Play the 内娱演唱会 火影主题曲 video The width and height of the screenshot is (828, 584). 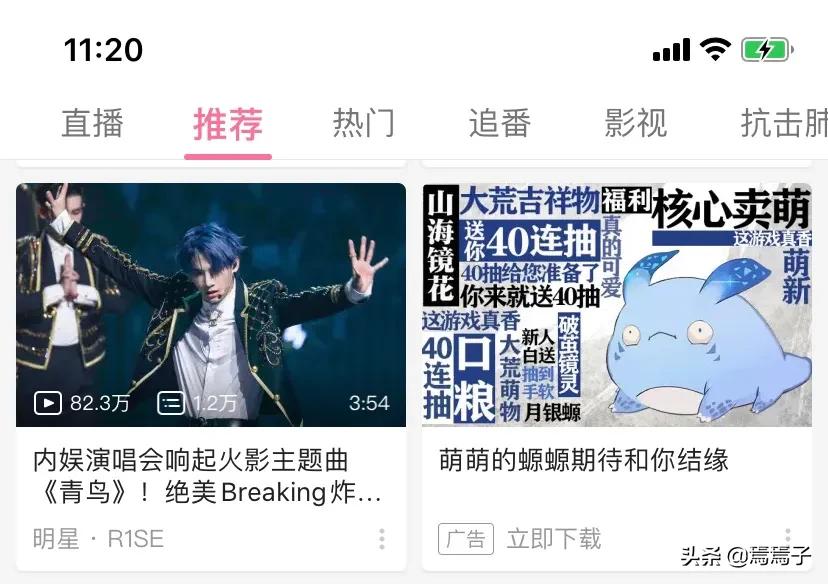click(x=211, y=305)
